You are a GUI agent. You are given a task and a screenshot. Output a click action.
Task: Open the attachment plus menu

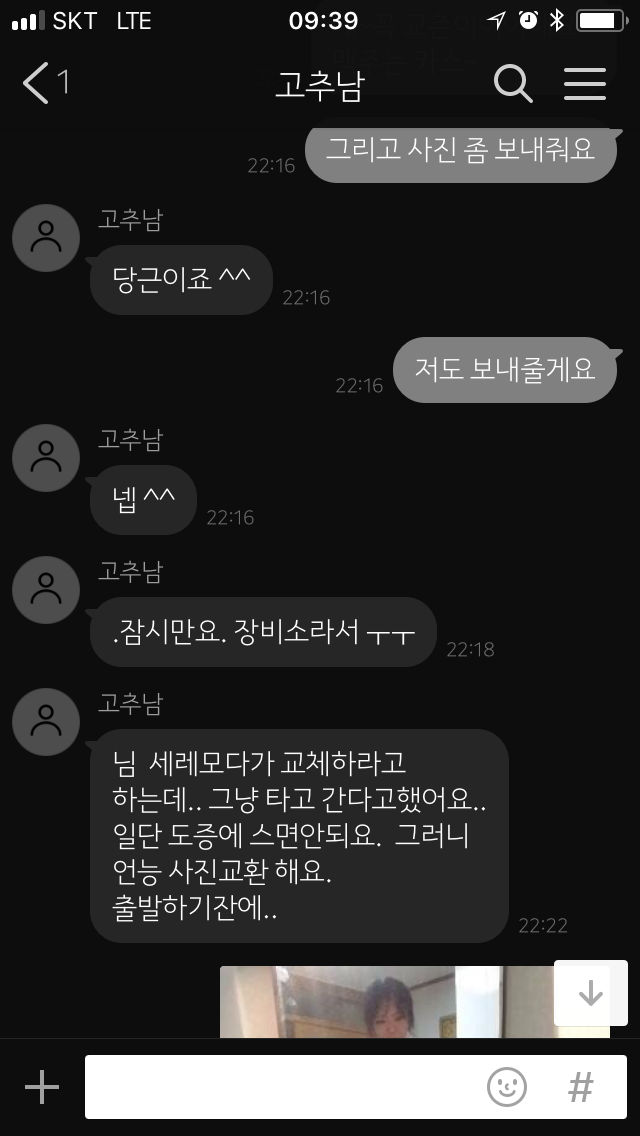[x=42, y=1087]
